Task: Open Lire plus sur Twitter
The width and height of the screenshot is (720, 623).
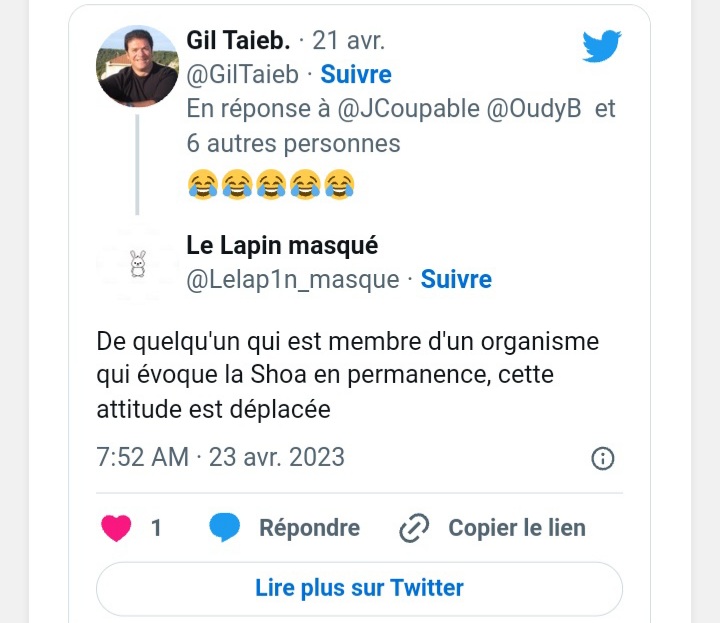Action: coord(359,588)
